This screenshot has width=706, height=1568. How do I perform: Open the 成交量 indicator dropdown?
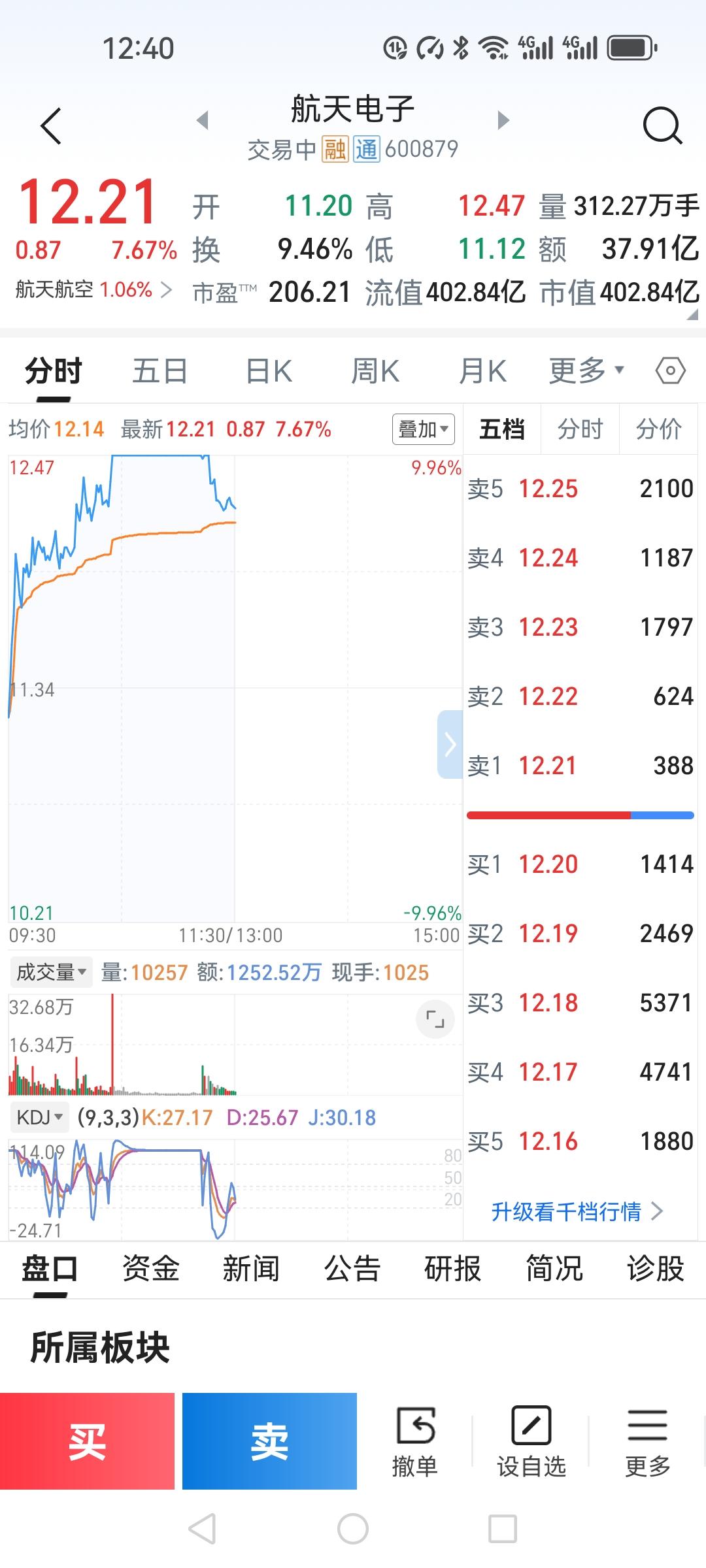(x=51, y=972)
